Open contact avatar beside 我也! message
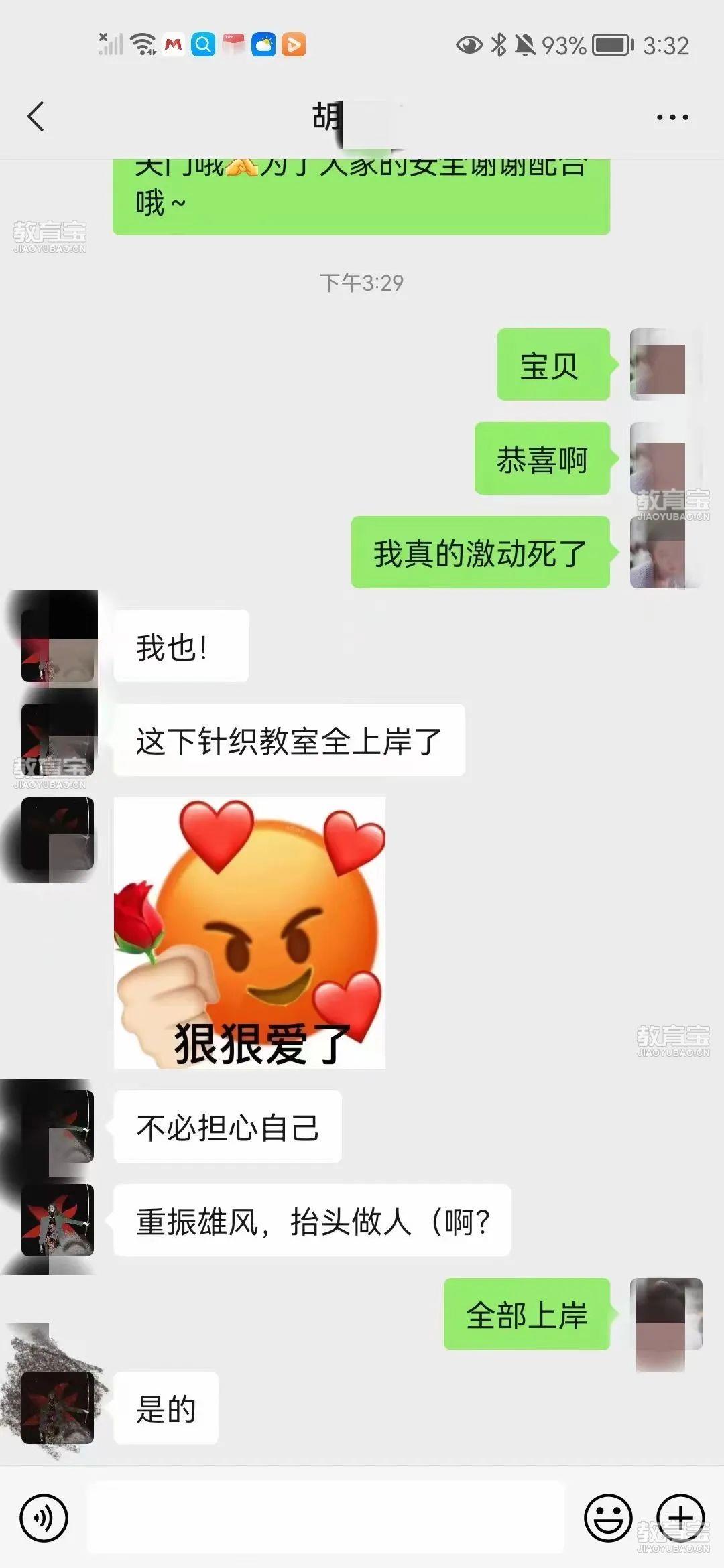 pos(58,646)
